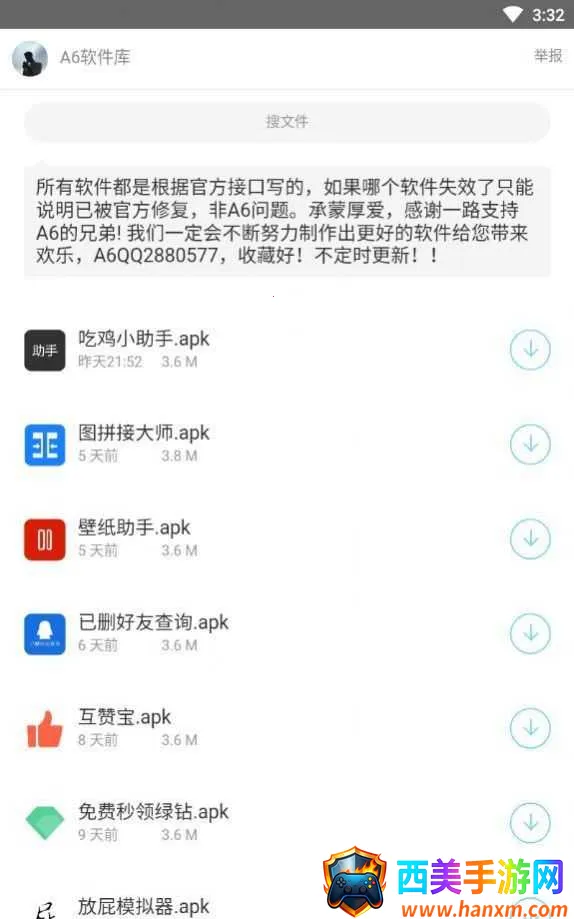Screen dimensions: 574x919
Task: Tap the 举报 report link
Action: click(x=548, y=56)
